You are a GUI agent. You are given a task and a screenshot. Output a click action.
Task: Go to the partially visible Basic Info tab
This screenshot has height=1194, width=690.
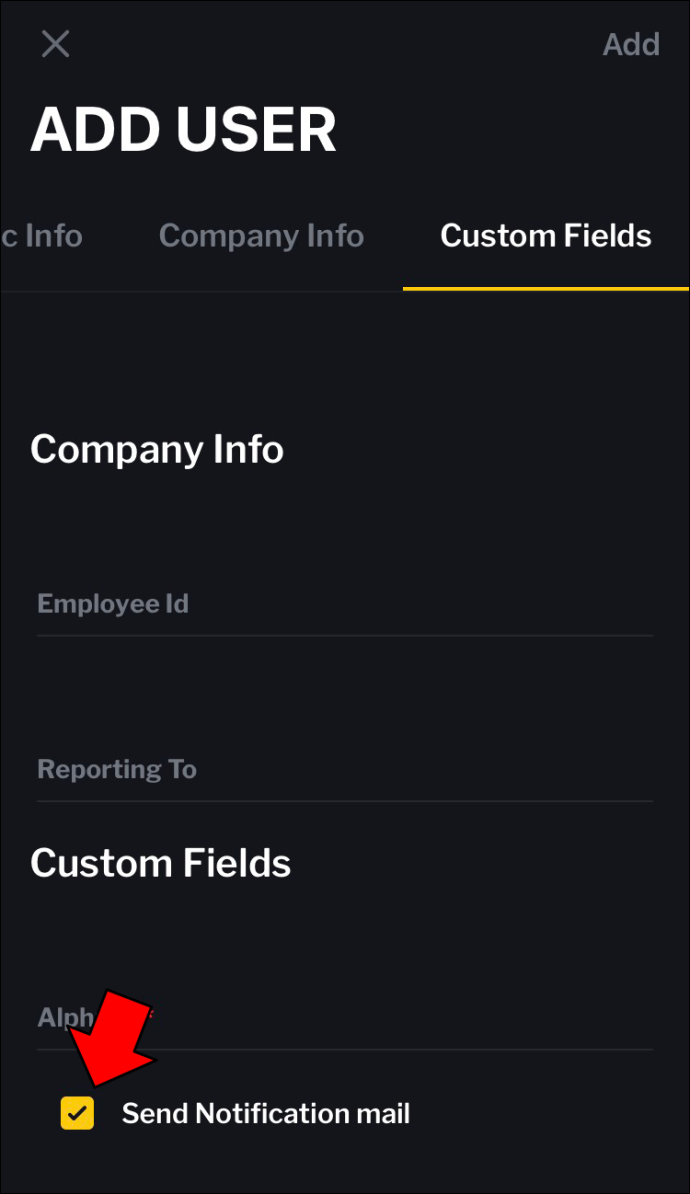pos(41,236)
